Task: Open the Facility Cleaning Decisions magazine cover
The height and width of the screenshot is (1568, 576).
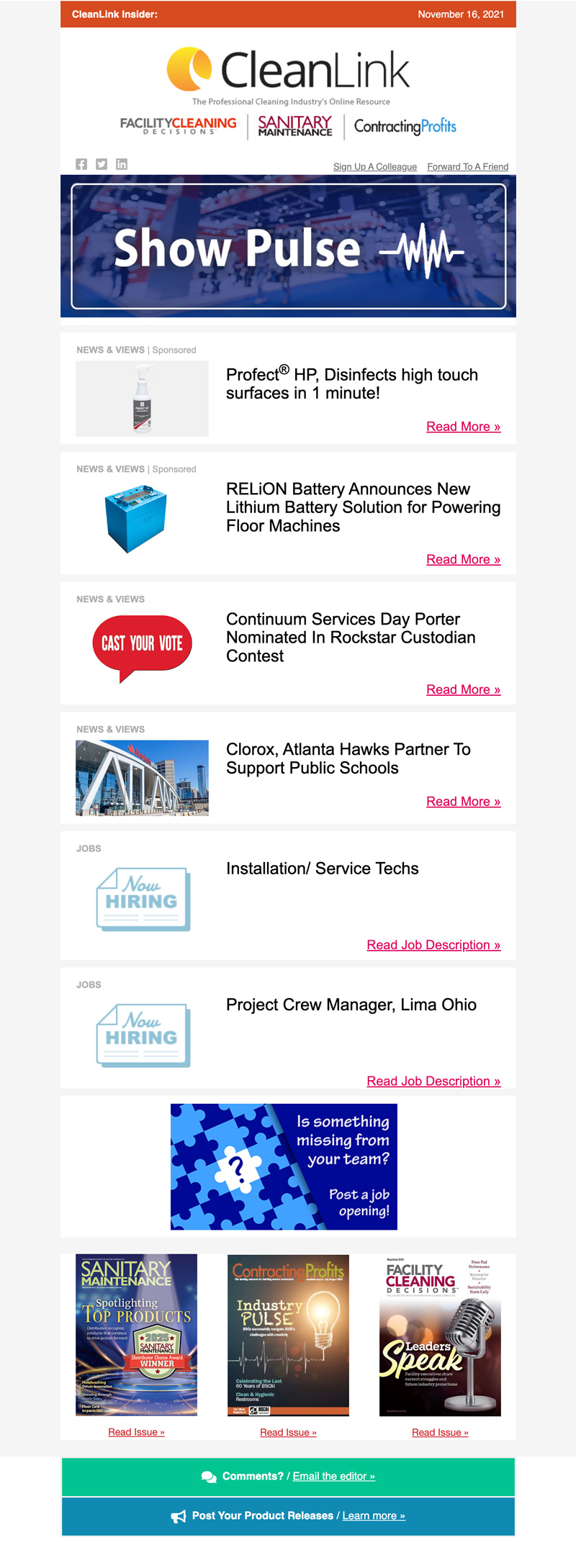Action: pos(440,1335)
